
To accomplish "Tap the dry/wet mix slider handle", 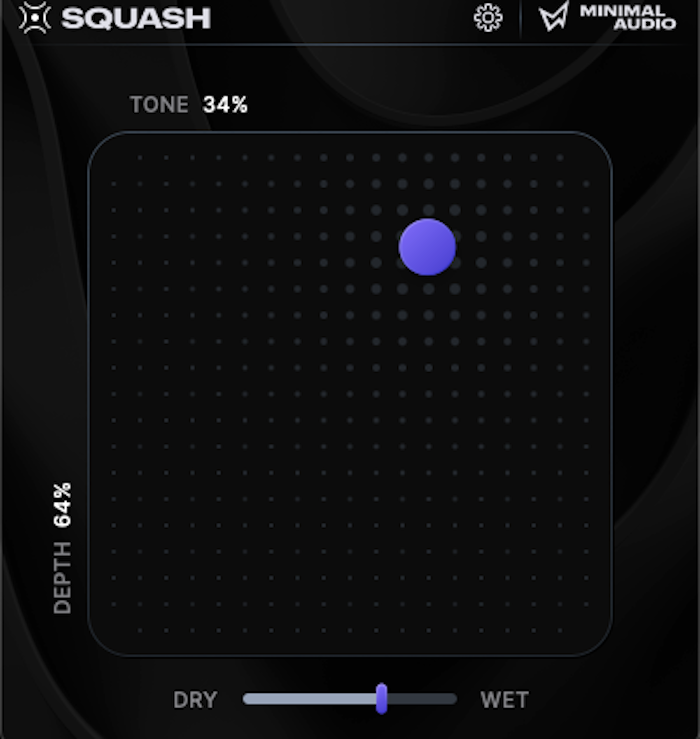I will (381, 699).
